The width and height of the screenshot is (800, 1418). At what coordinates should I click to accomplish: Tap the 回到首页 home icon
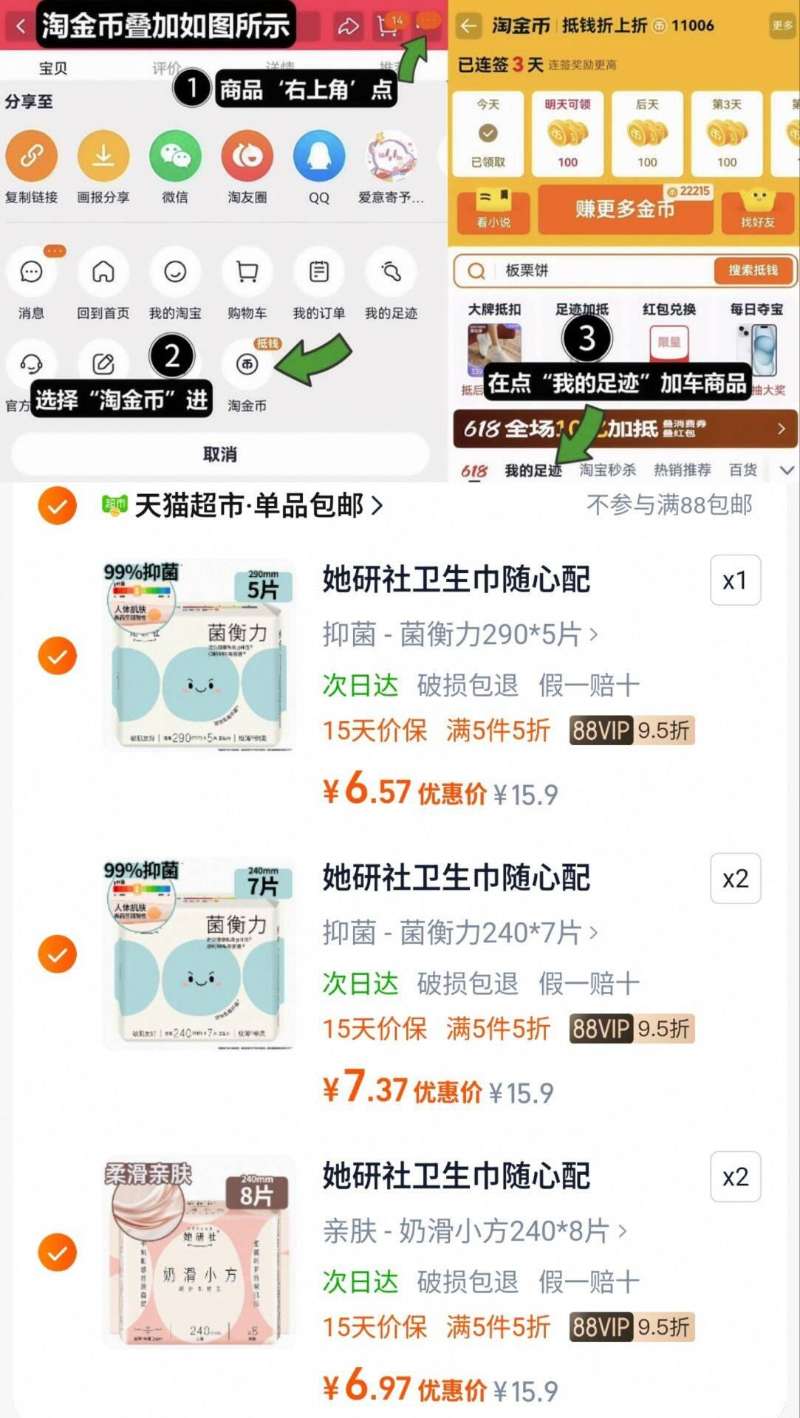click(103, 270)
